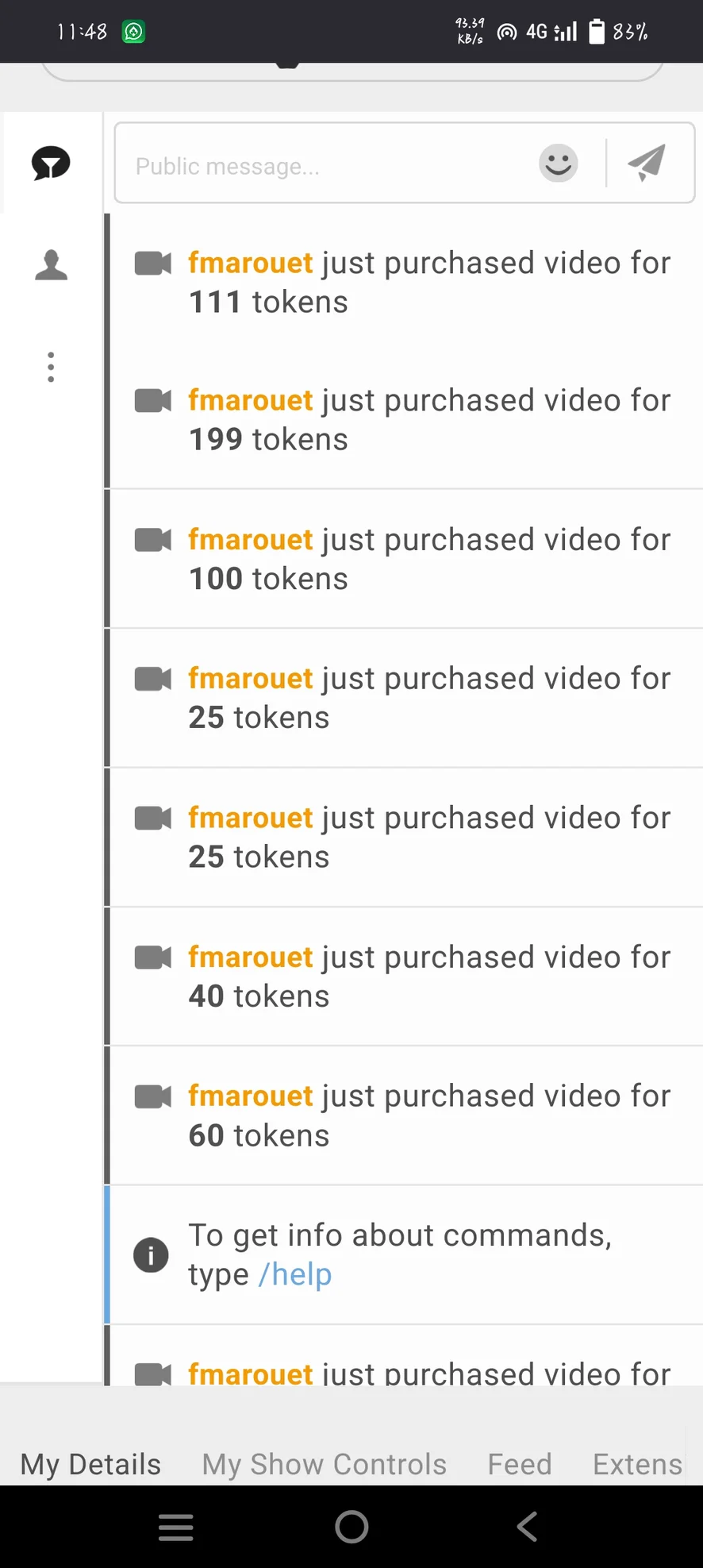703x1568 pixels.
Task: Open the emoji picker
Action: [x=559, y=164]
